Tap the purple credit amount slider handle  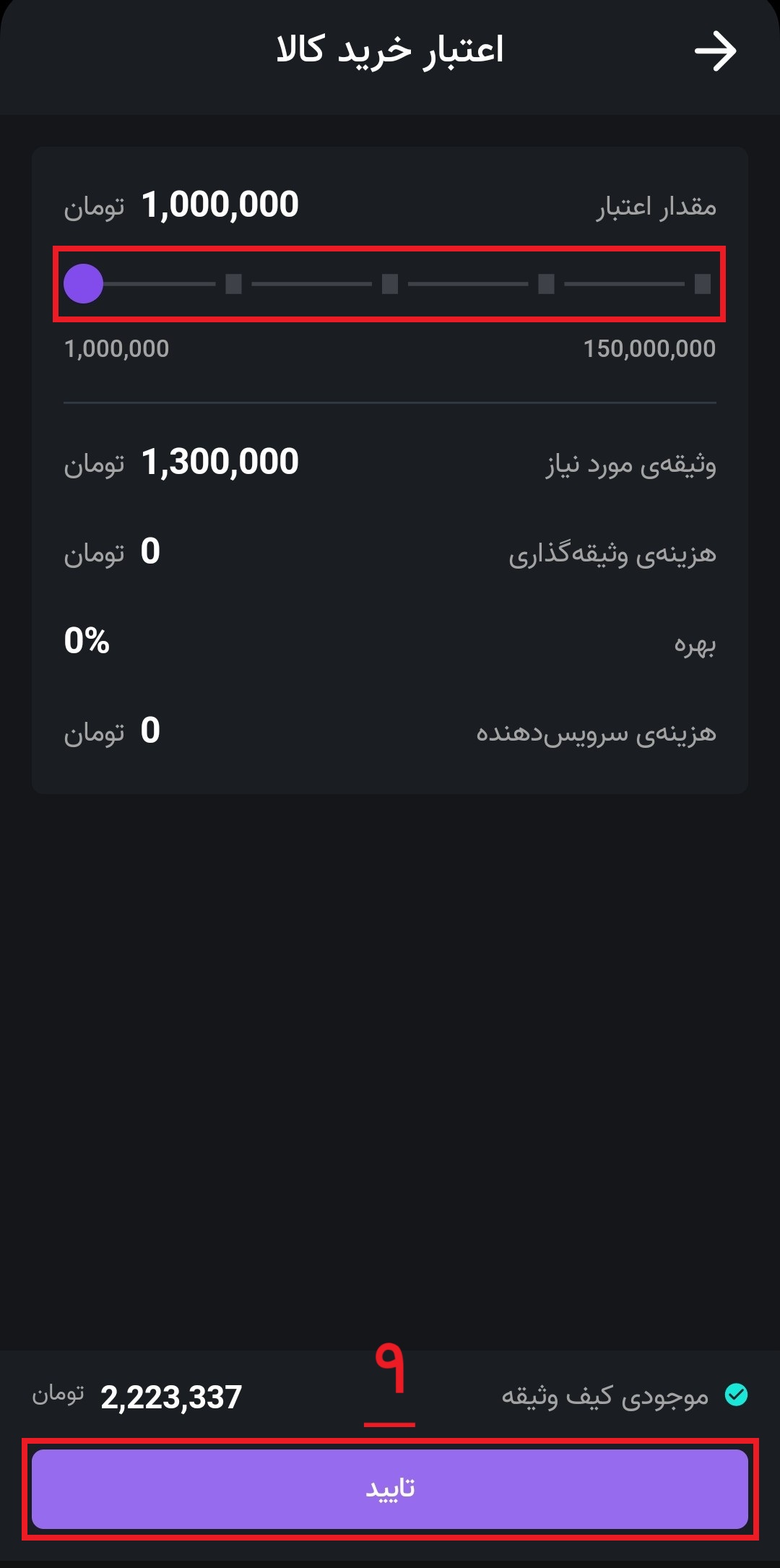coord(84,283)
